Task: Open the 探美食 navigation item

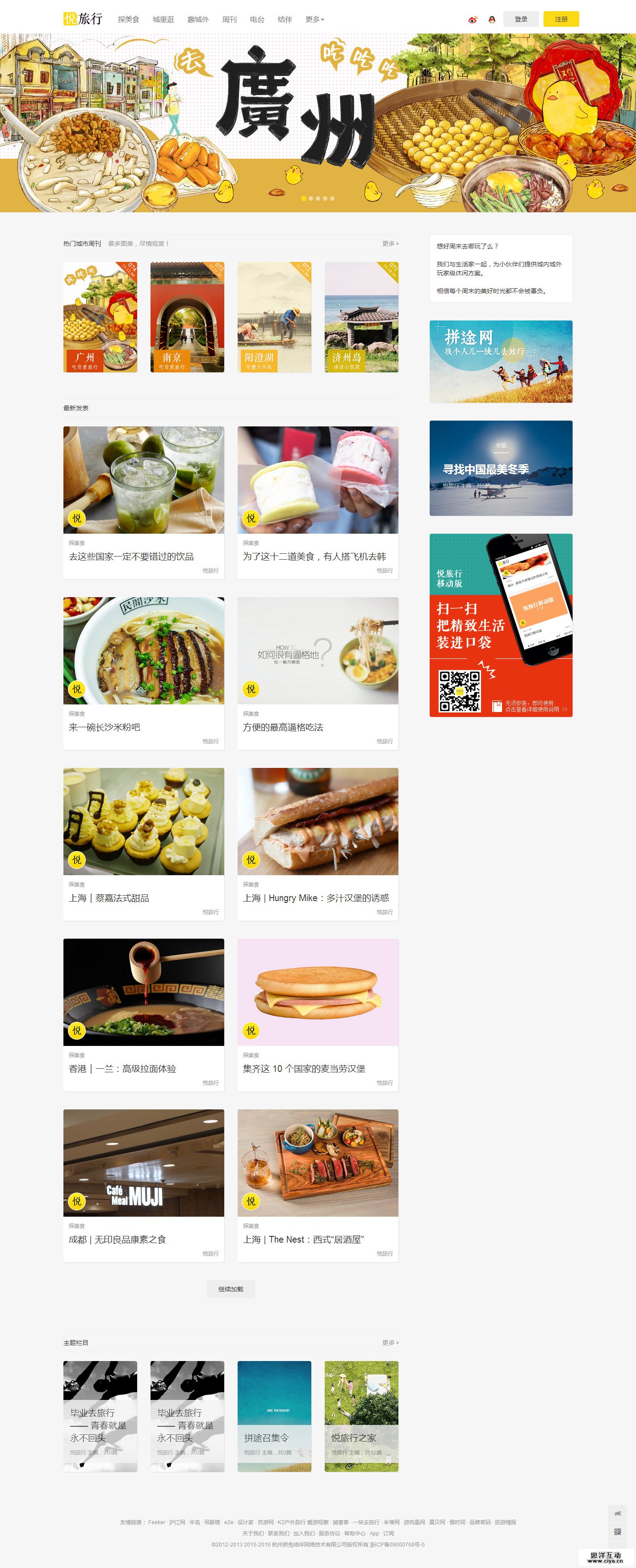Action: click(x=128, y=20)
